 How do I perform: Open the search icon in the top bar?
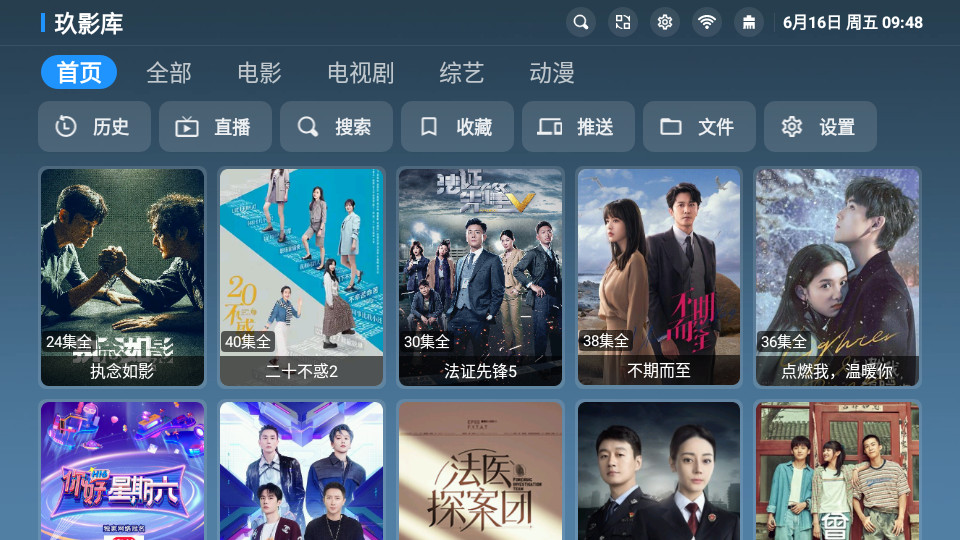tap(581, 22)
